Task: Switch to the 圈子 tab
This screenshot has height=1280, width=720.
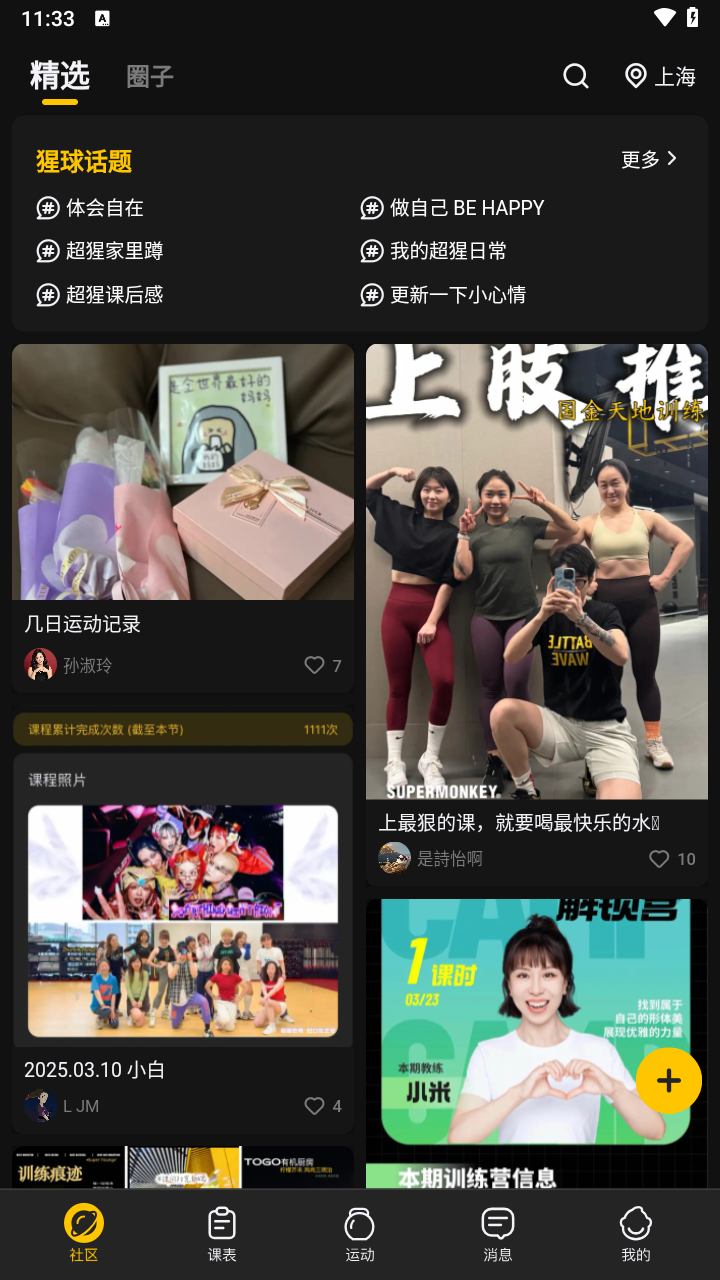Action: pyautogui.click(x=148, y=76)
